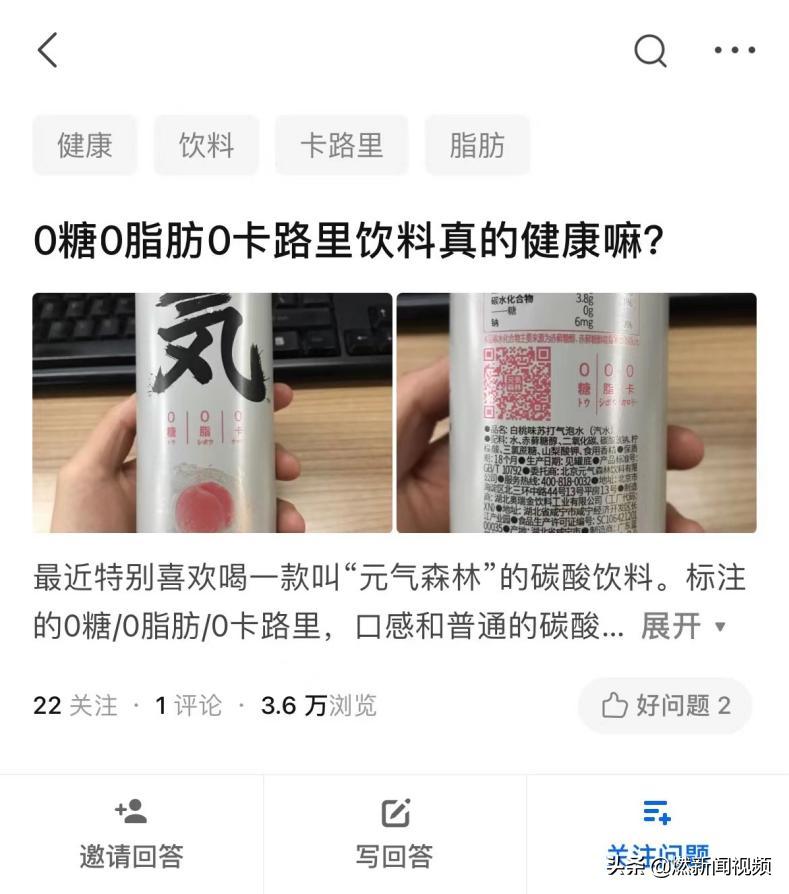This screenshot has width=789, height=894.
Task: Toggle 好问题 upvote on the question
Action: pos(665,706)
